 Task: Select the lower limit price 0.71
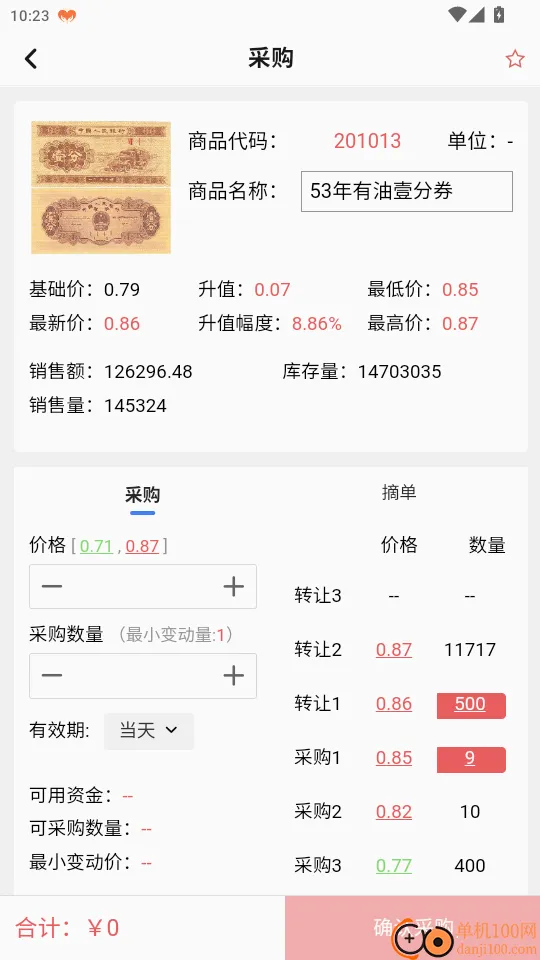coord(96,546)
